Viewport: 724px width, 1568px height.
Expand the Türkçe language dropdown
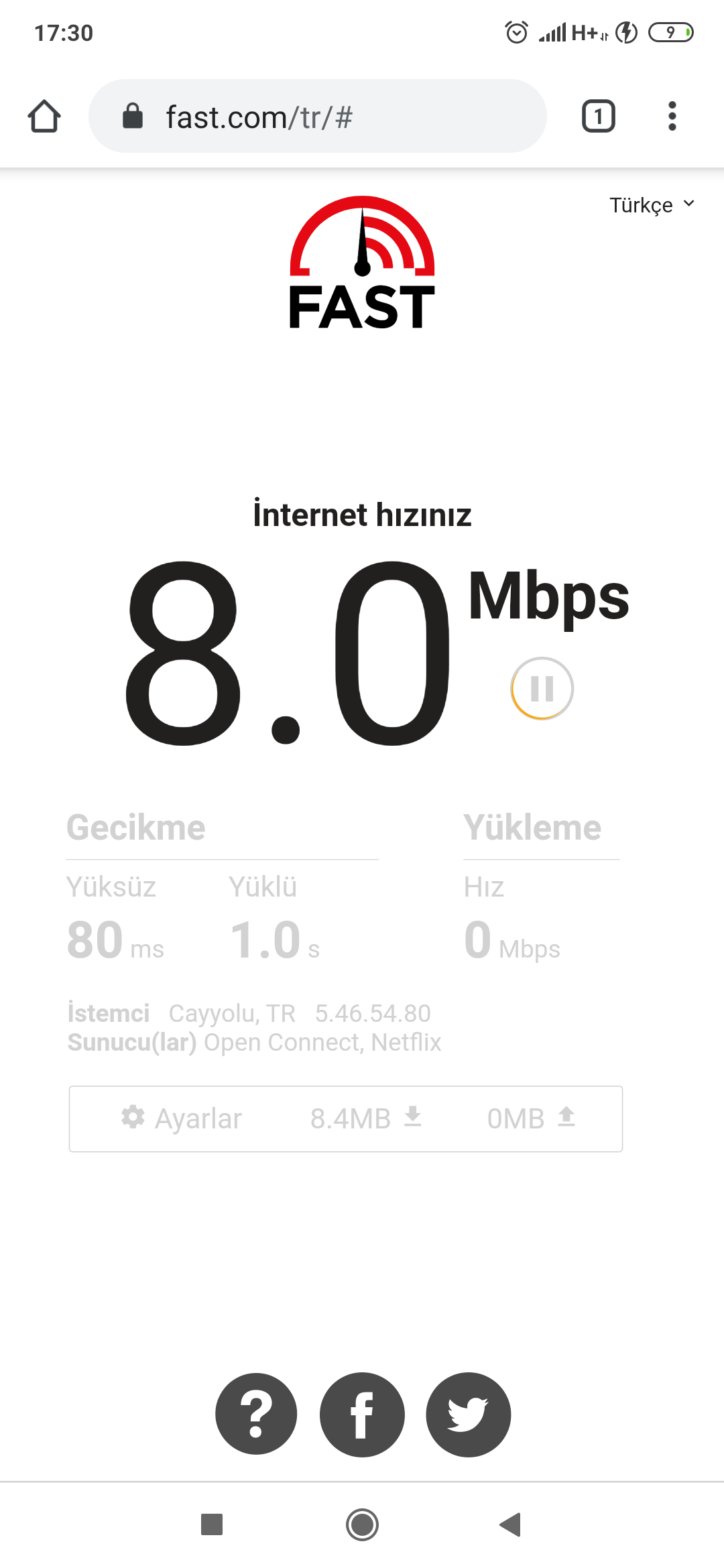click(x=652, y=205)
